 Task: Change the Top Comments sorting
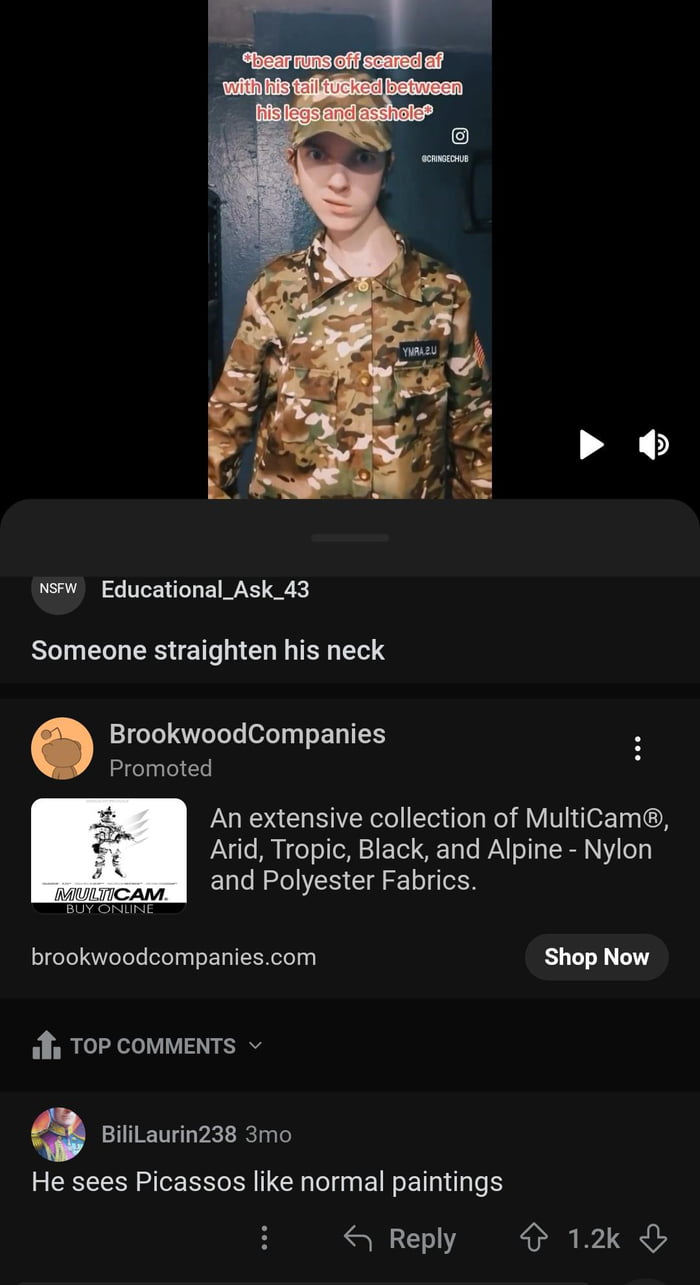[x=150, y=1046]
